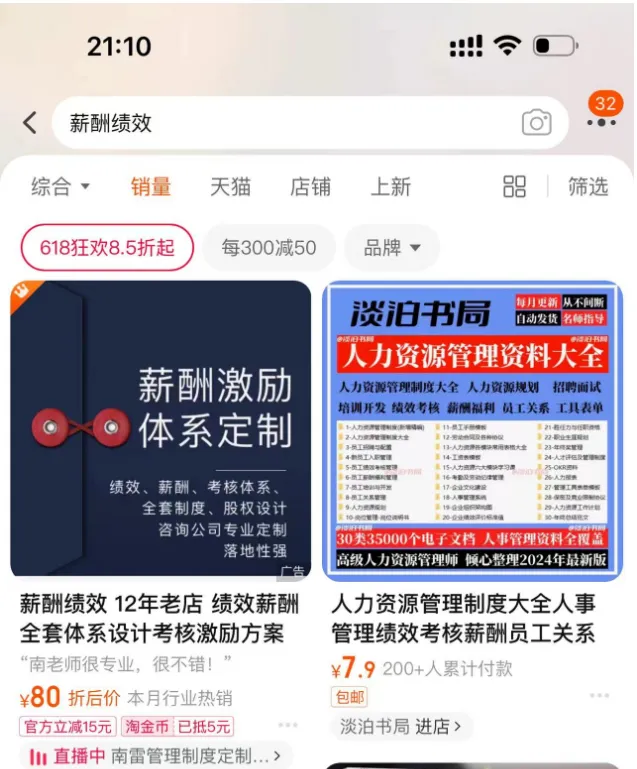Image resolution: width=637 pixels, height=769 pixels.
Task: Open more options for the ¥7.9 item
Action: pos(599,696)
